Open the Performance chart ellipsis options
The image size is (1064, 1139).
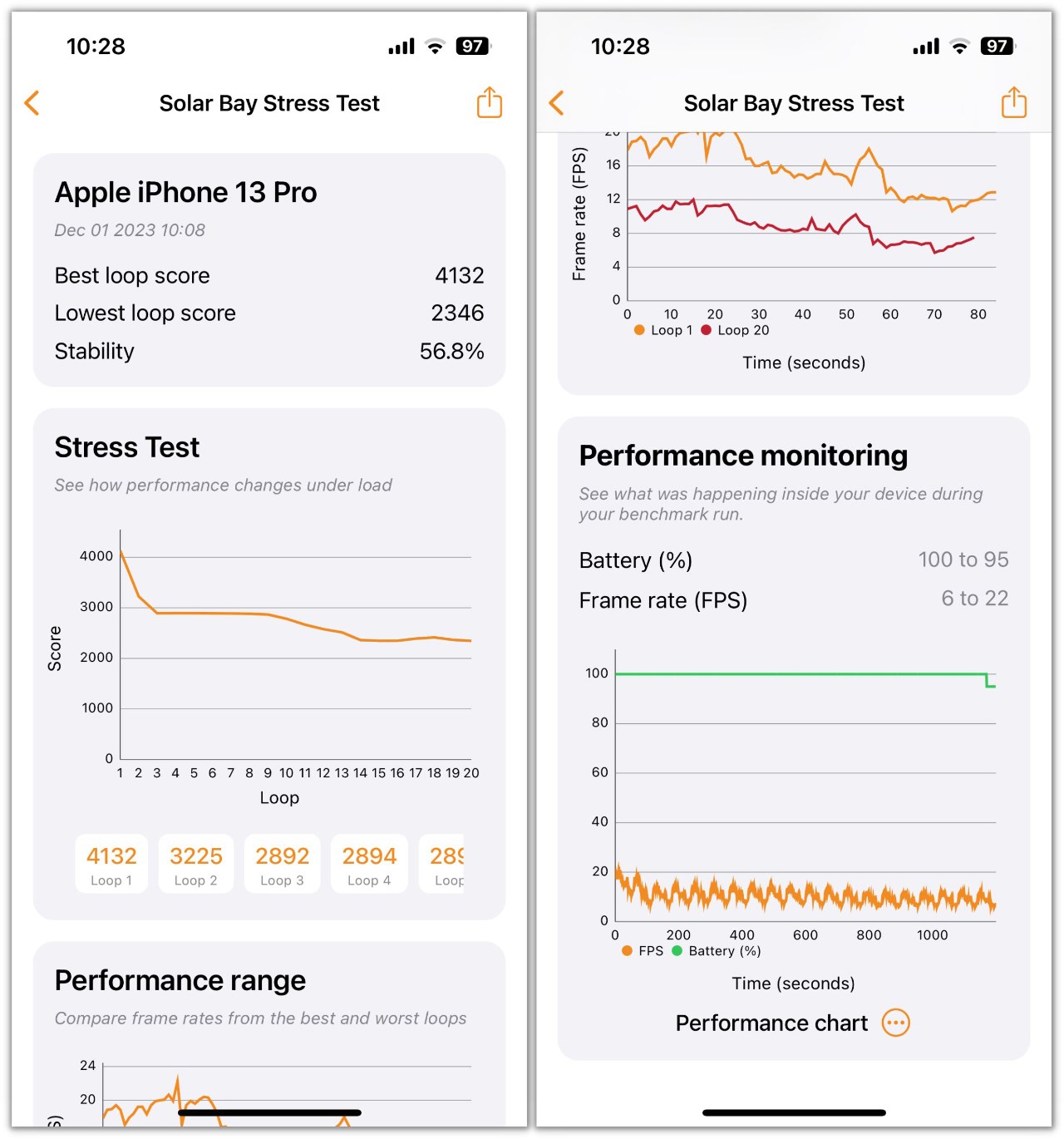[x=895, y=1023]
